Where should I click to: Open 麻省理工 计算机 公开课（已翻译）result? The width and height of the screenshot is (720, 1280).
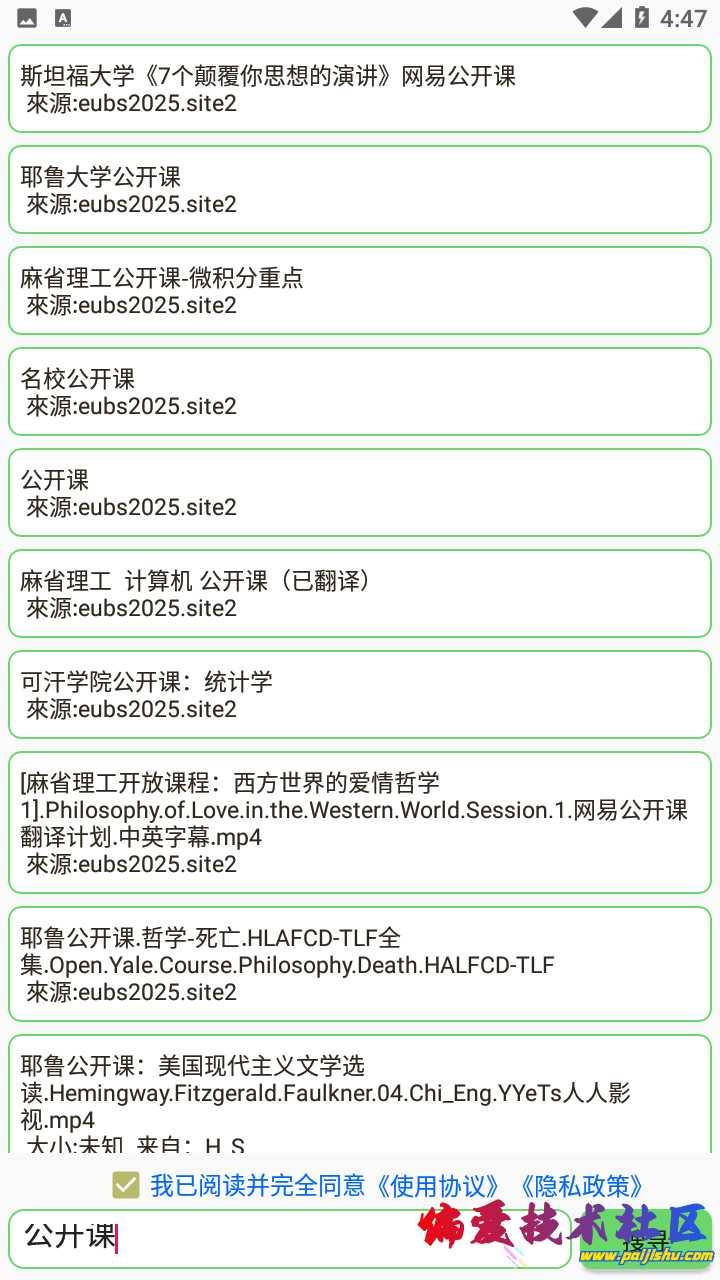click(x=360, y=594)
